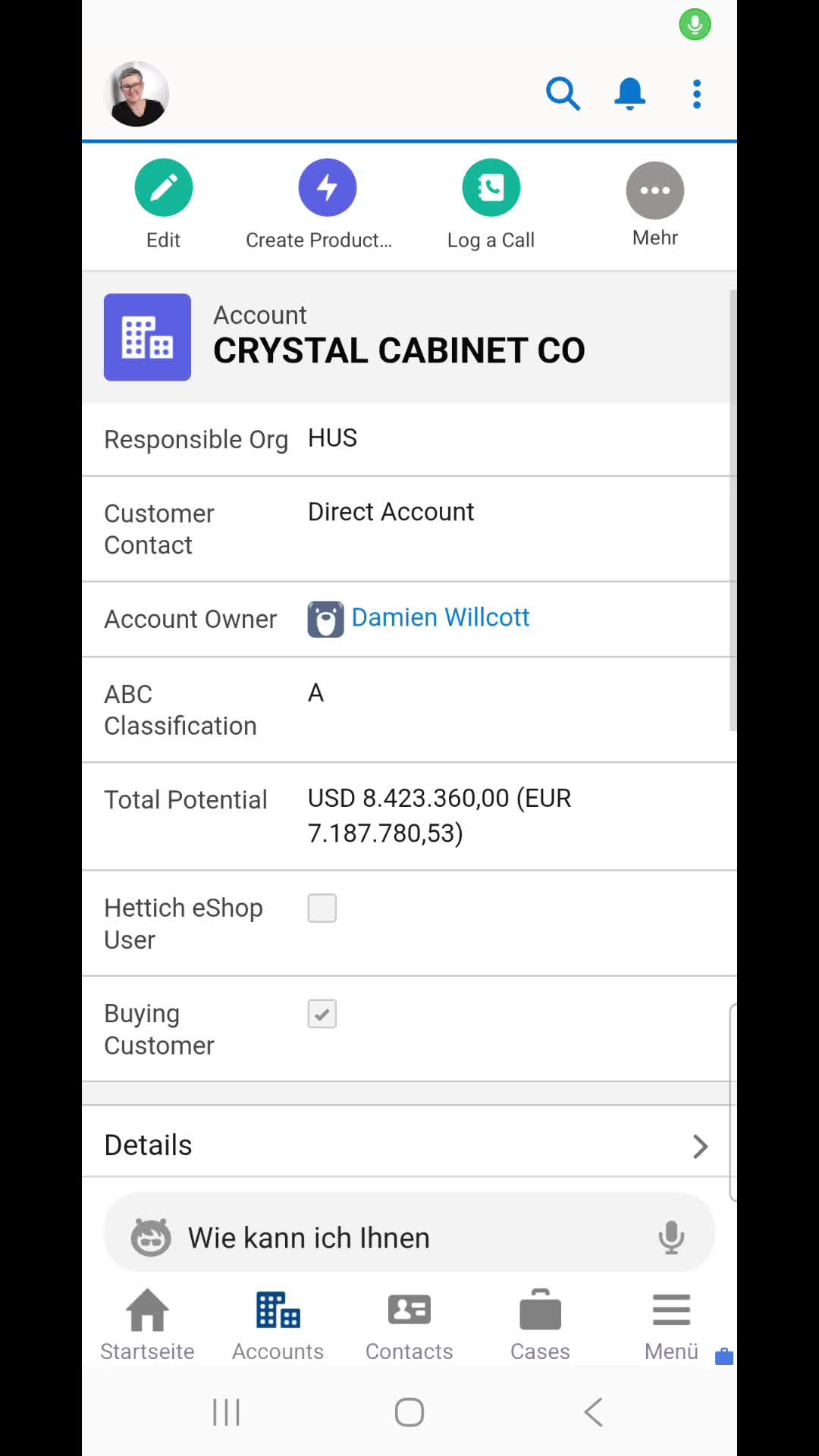Toggle the Hettich eShop User checkbox

pos(322,908)
